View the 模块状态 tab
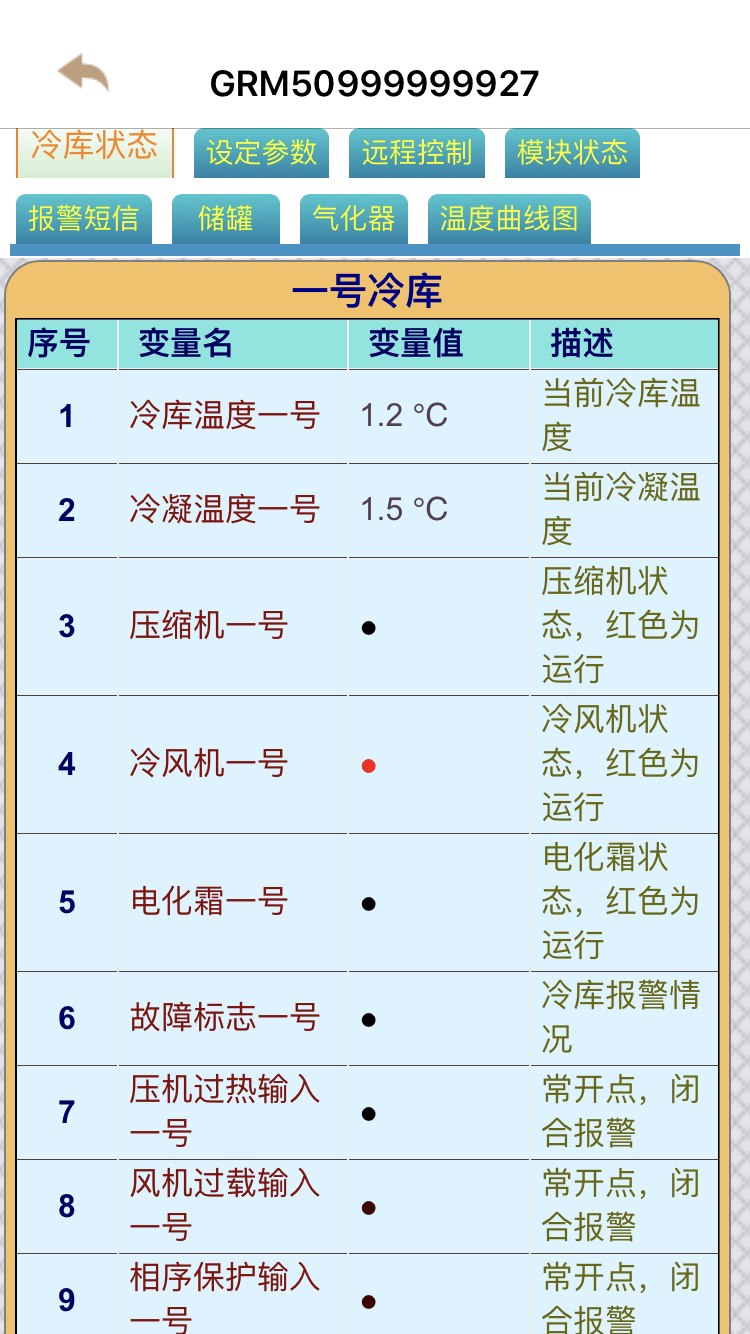Image resolution: width=750 pixels, height=1334 pixels. click(x=572, y=153)
